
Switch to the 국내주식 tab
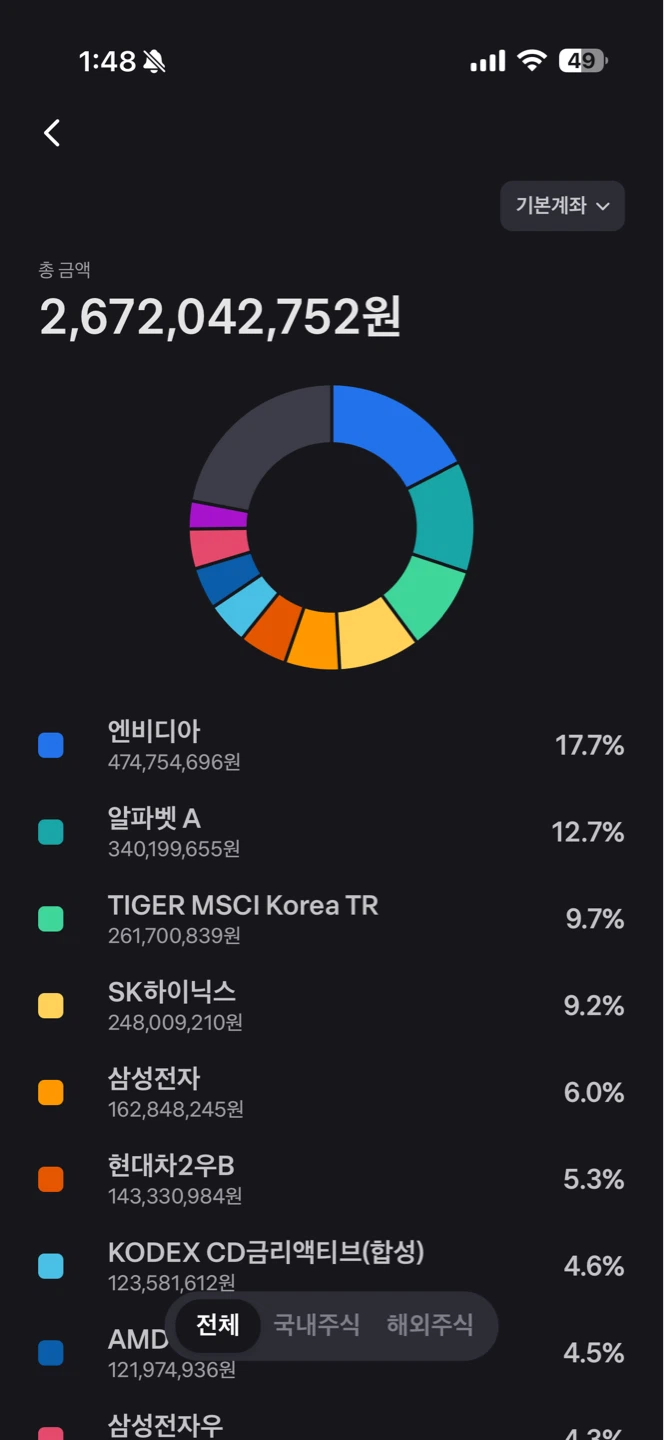point(316,1325)
